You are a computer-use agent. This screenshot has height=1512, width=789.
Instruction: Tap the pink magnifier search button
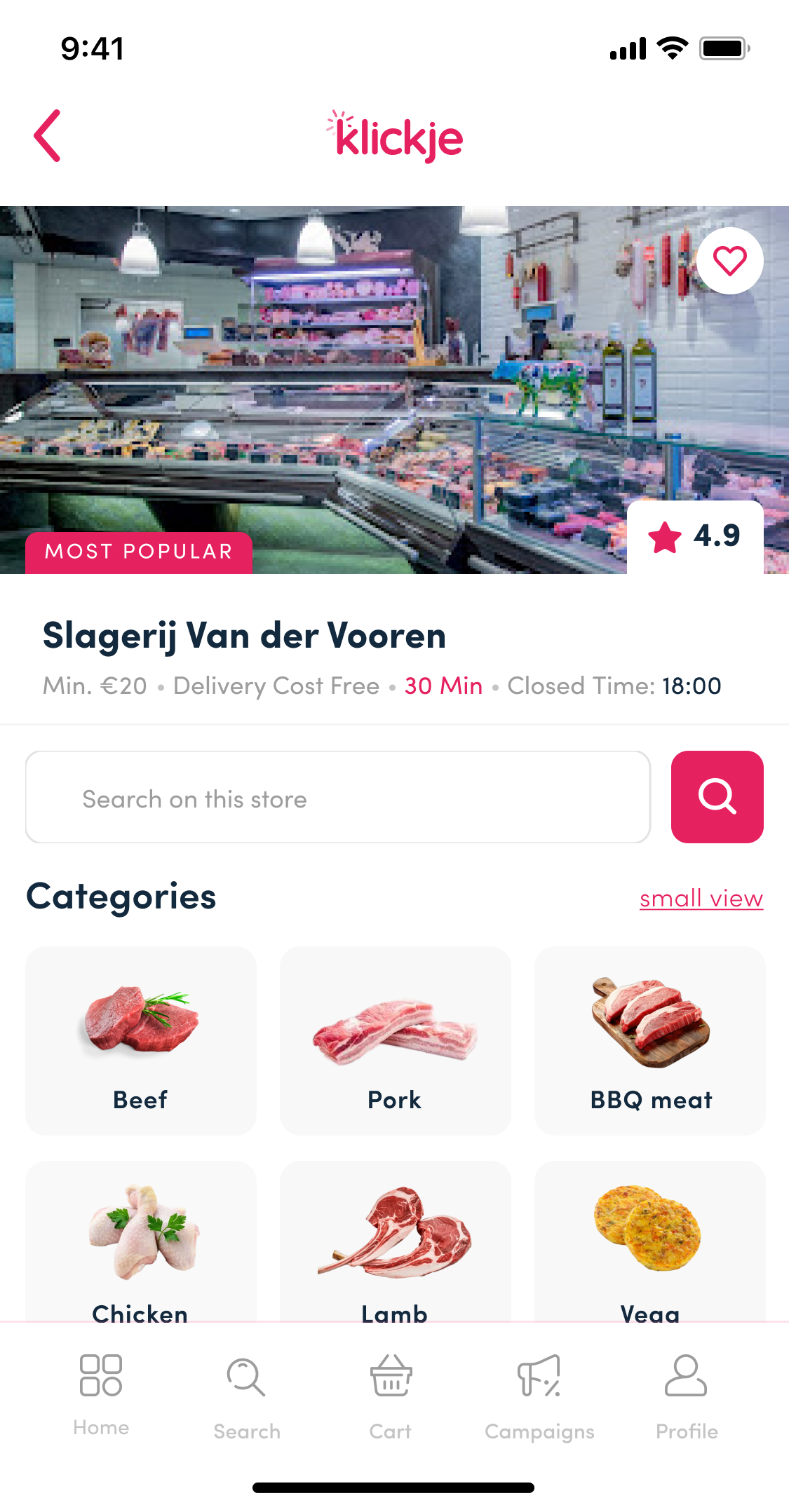coord(717,797)
